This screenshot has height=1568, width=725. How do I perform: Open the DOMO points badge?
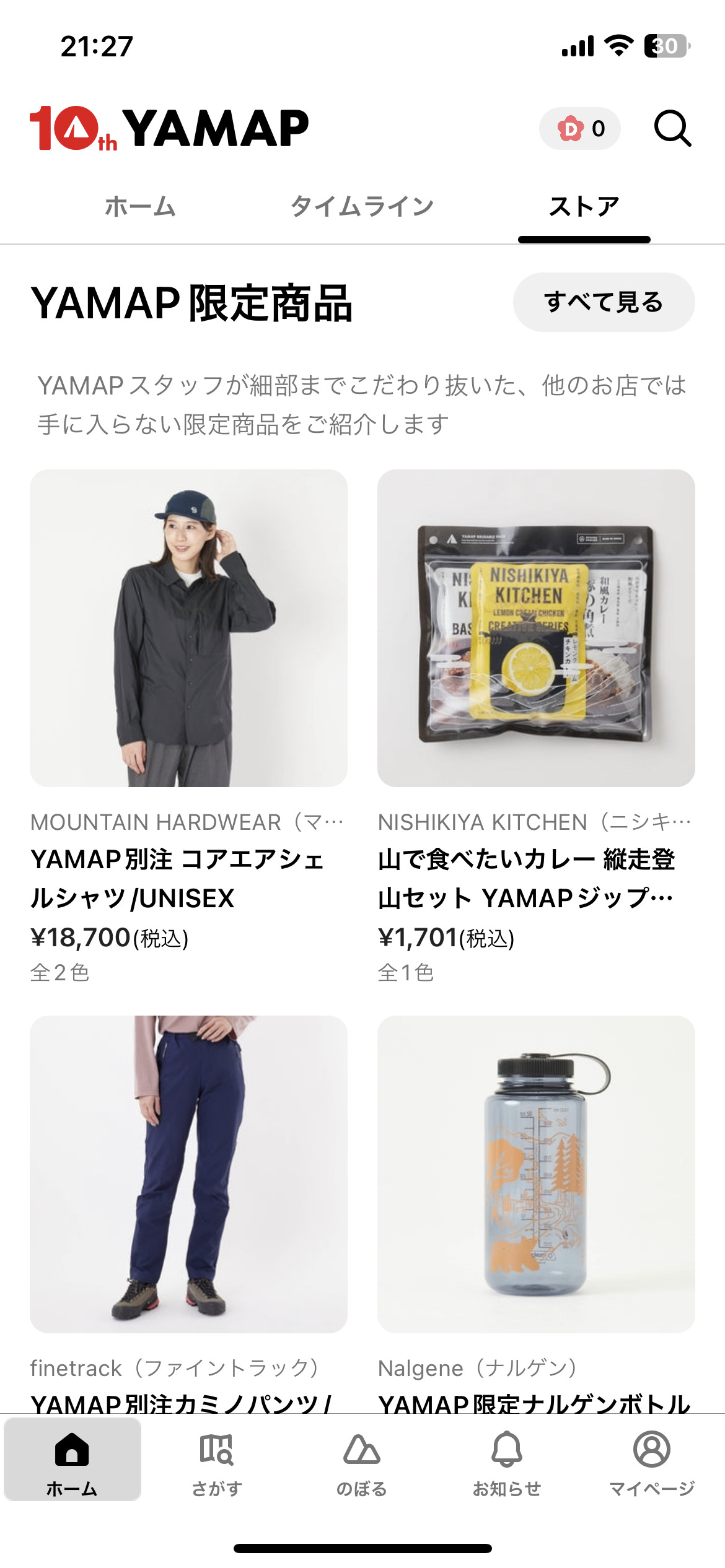[x=580, y=129]
